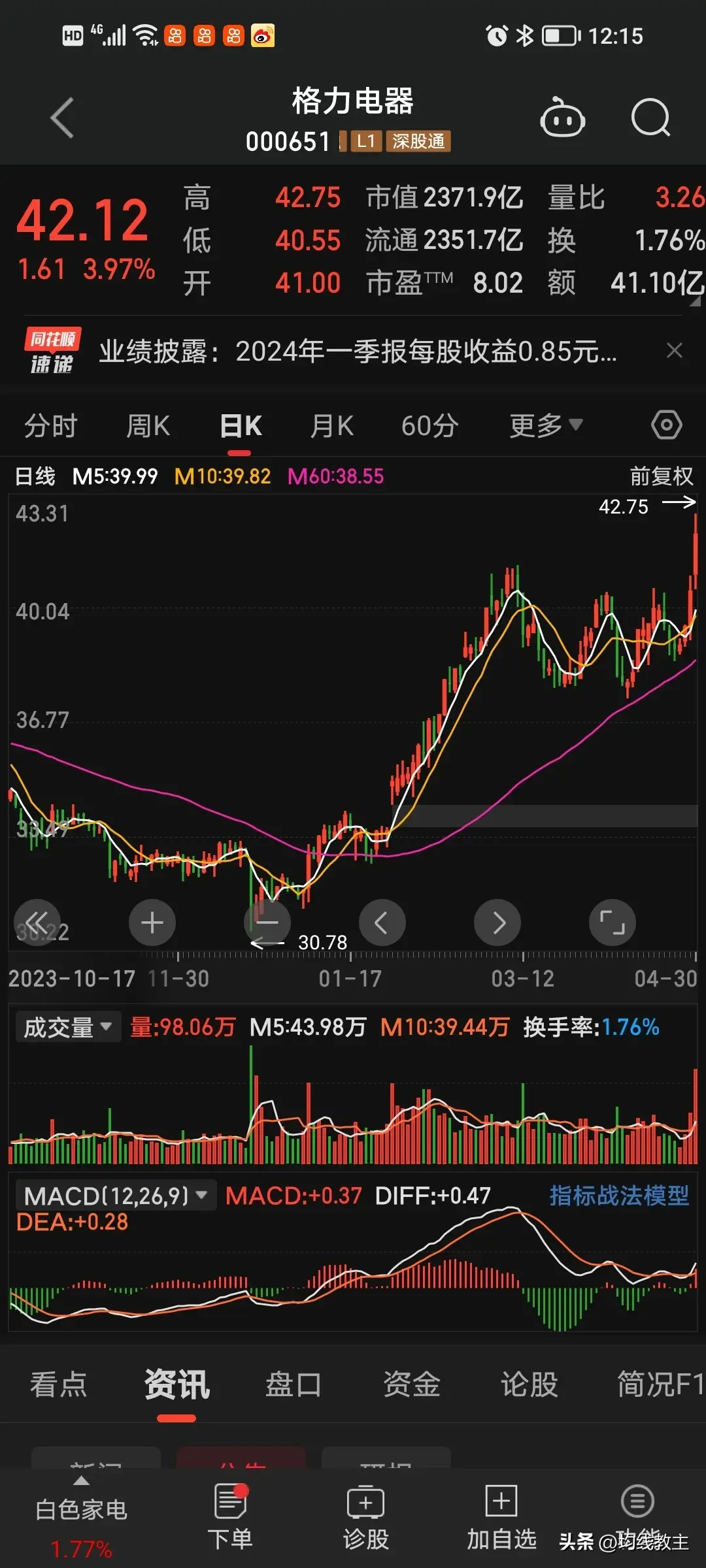Dismiss the 业绩披露 news banner
The image size is (706, 1568).
[x=675, y=351]
